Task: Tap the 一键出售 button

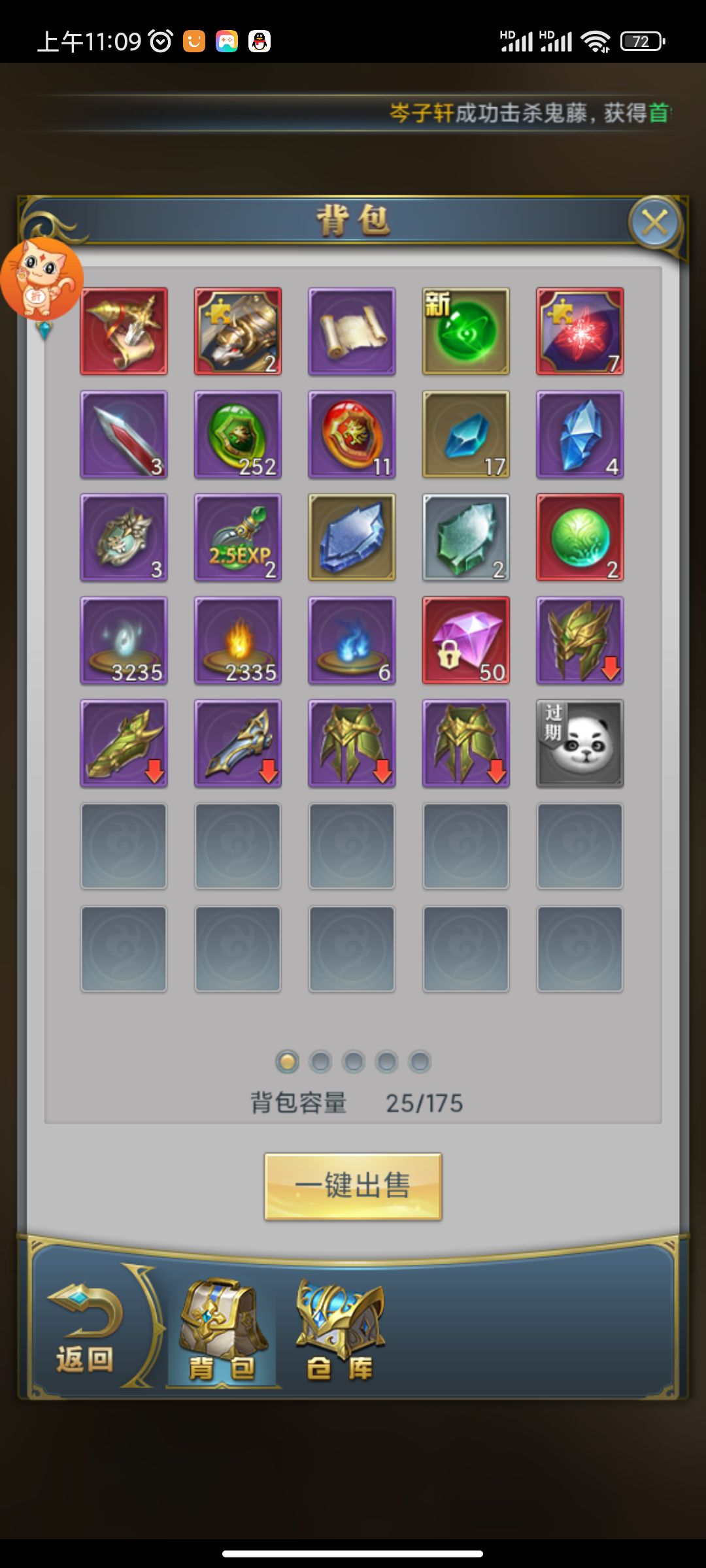Action: 353,1185
